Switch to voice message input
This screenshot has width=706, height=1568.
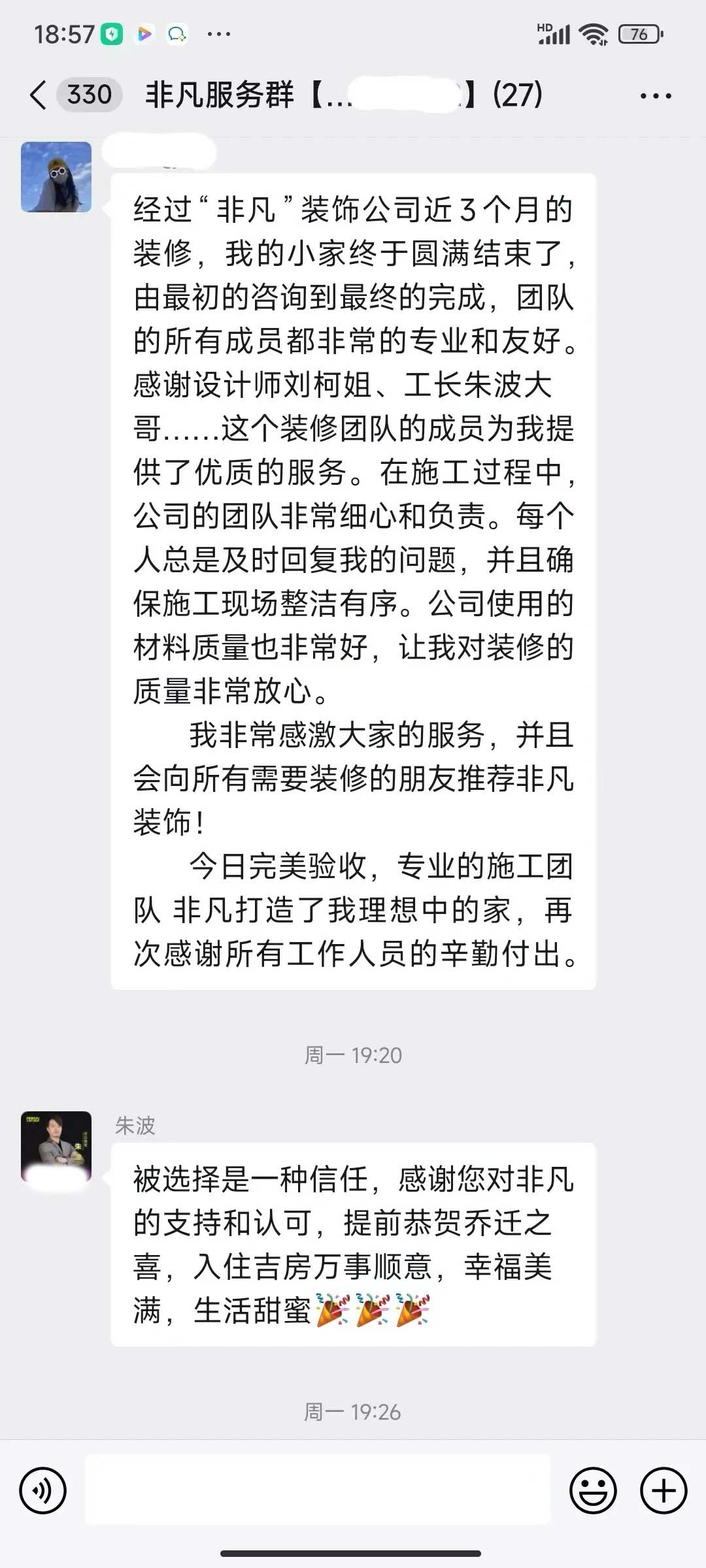[43, 1491]
